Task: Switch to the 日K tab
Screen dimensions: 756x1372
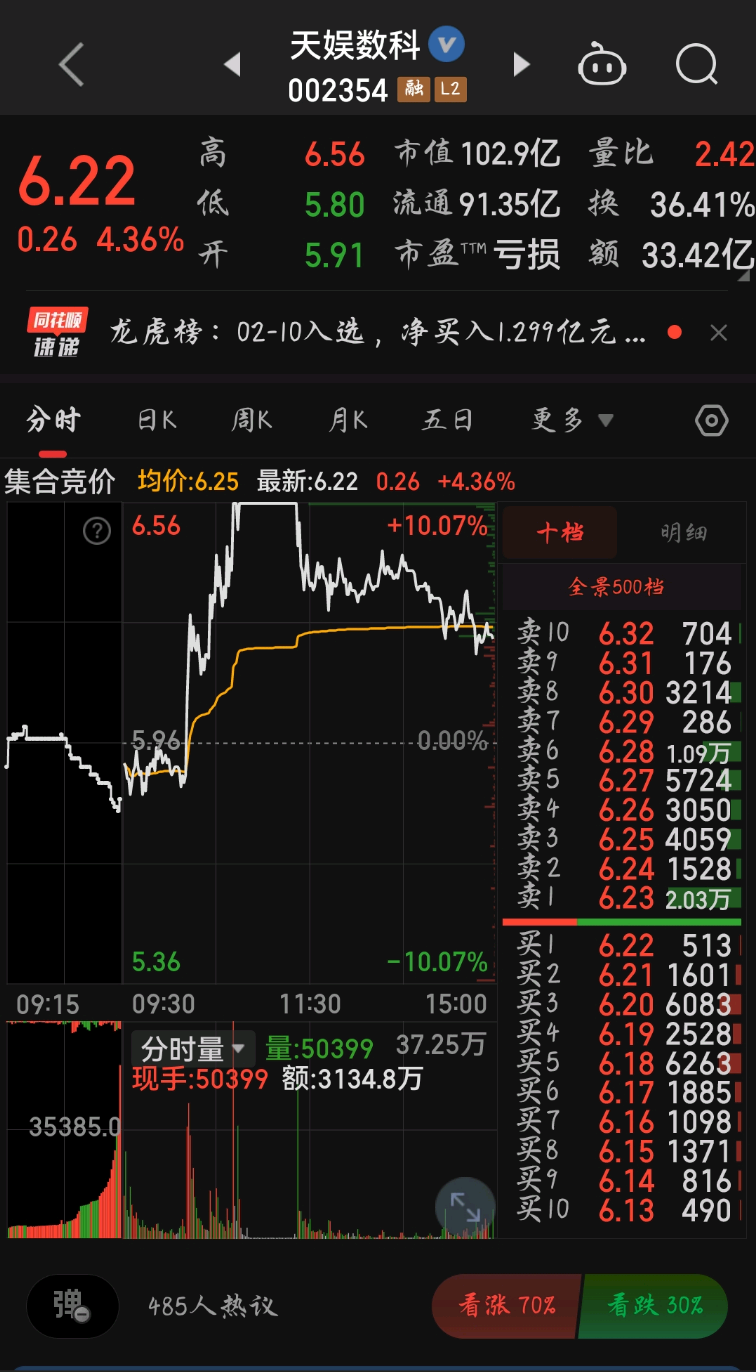Action: pyautogui.click(x=156, y=422)
